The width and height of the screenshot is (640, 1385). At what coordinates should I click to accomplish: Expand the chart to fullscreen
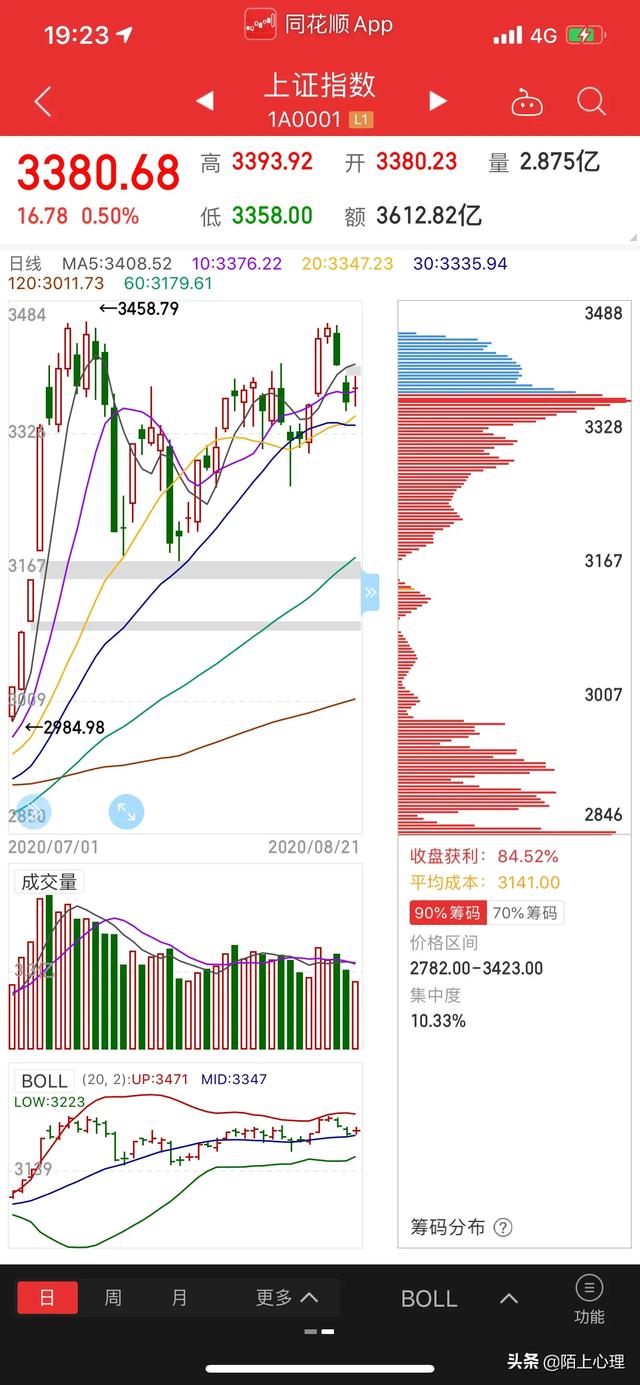tap(127, 811)
